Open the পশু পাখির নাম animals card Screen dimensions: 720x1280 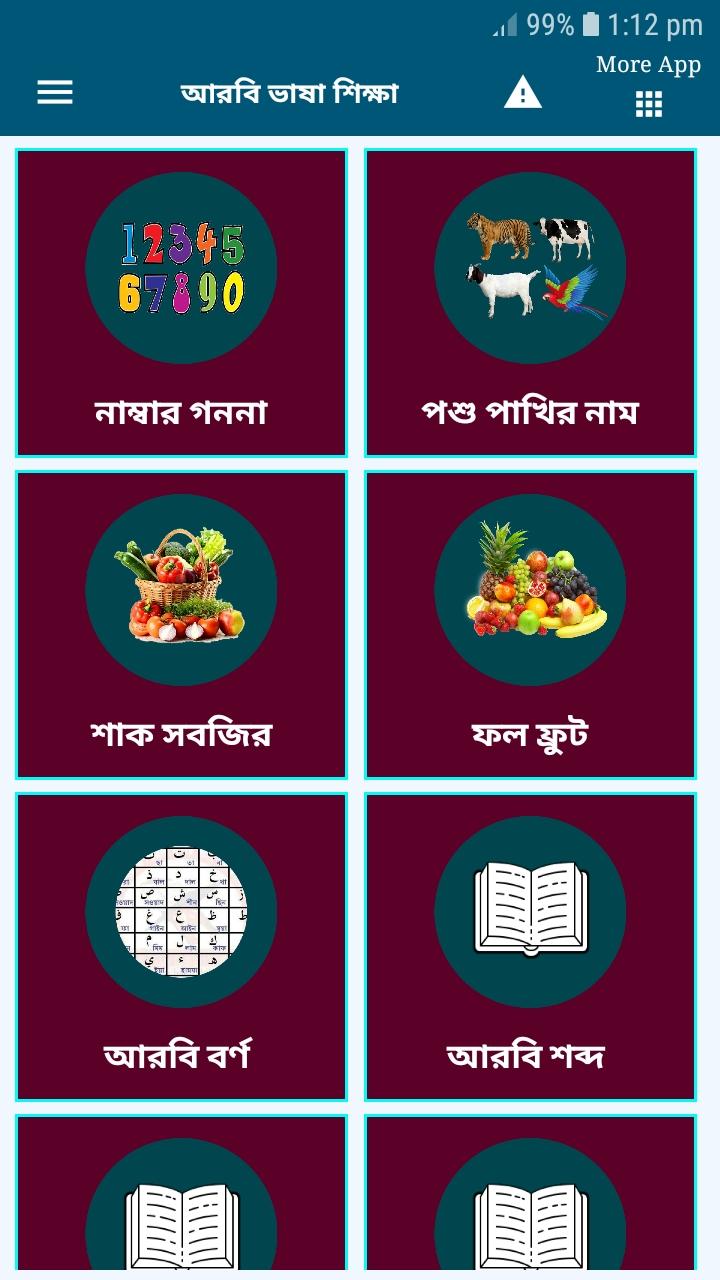pos(530,303)
